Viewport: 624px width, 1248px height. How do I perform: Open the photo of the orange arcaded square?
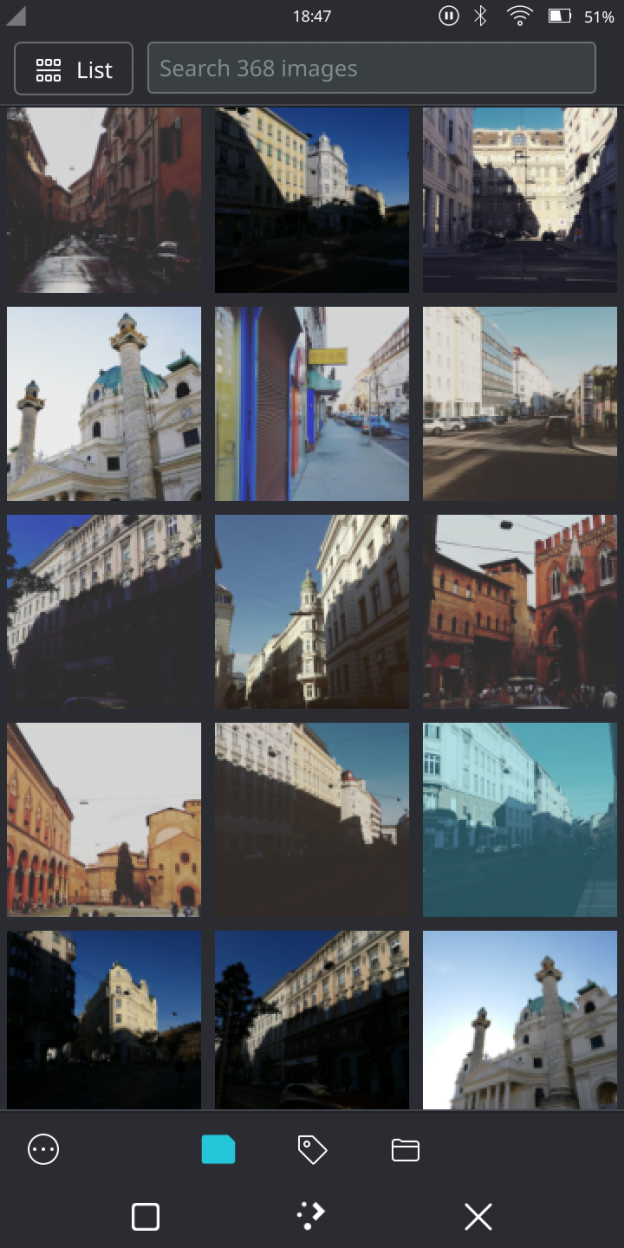coord(104,819)
